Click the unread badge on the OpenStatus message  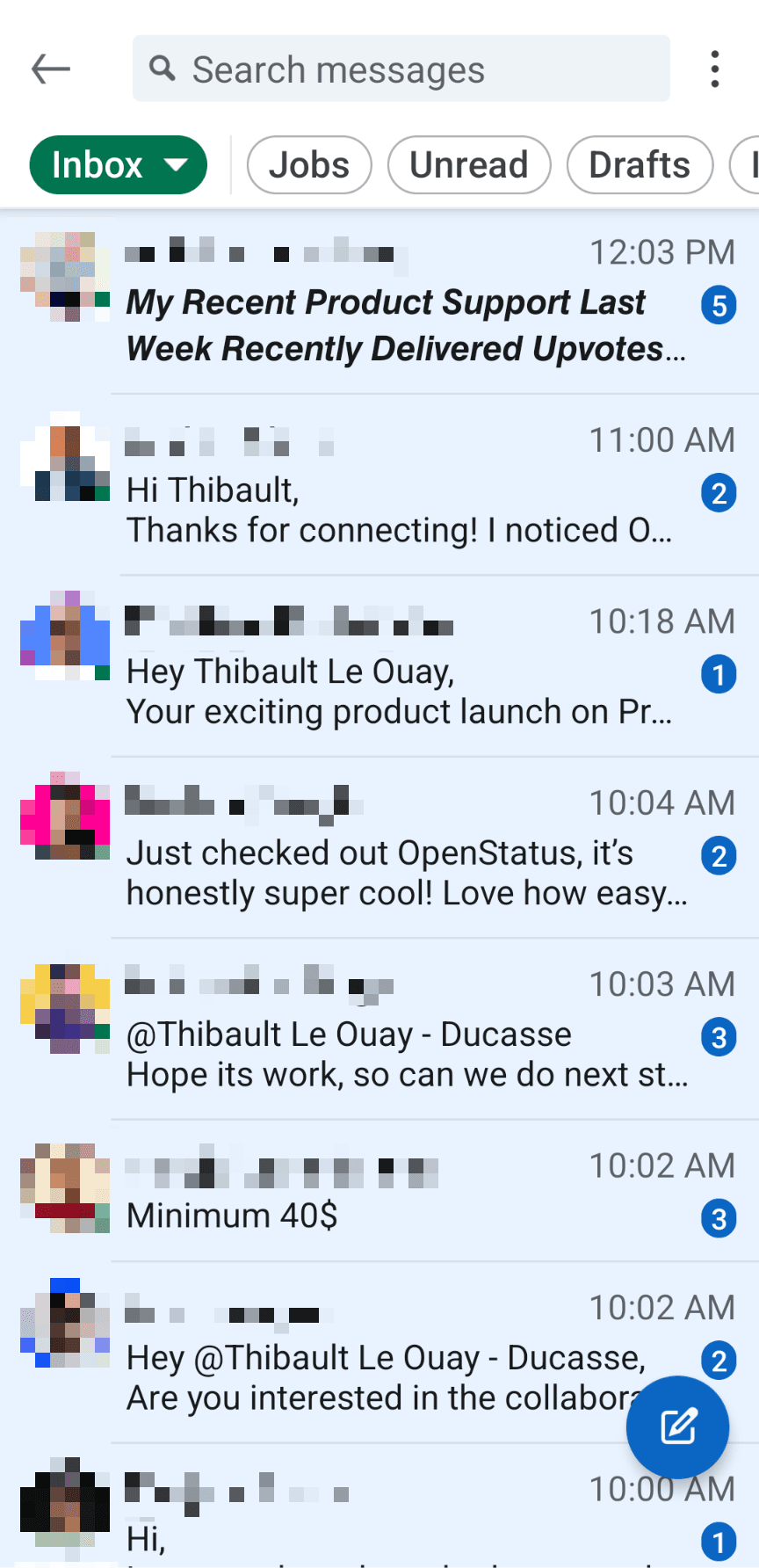(719, 854)
